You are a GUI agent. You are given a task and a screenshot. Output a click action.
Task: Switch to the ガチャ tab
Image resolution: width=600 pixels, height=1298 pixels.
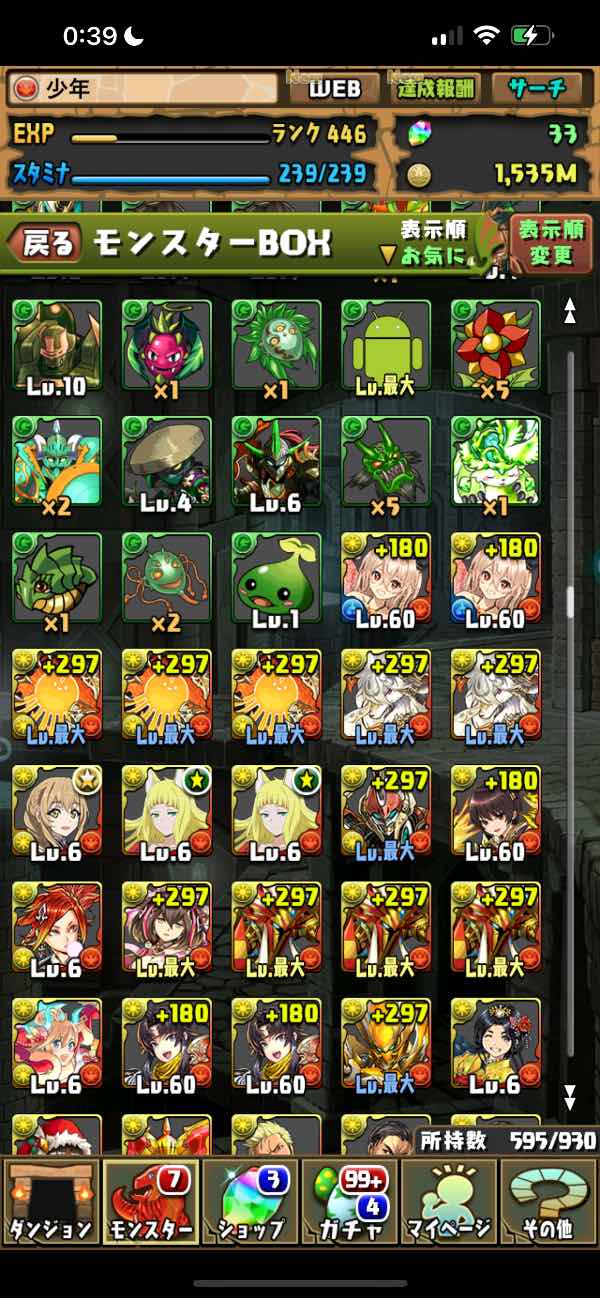(x=350, y=1201)
